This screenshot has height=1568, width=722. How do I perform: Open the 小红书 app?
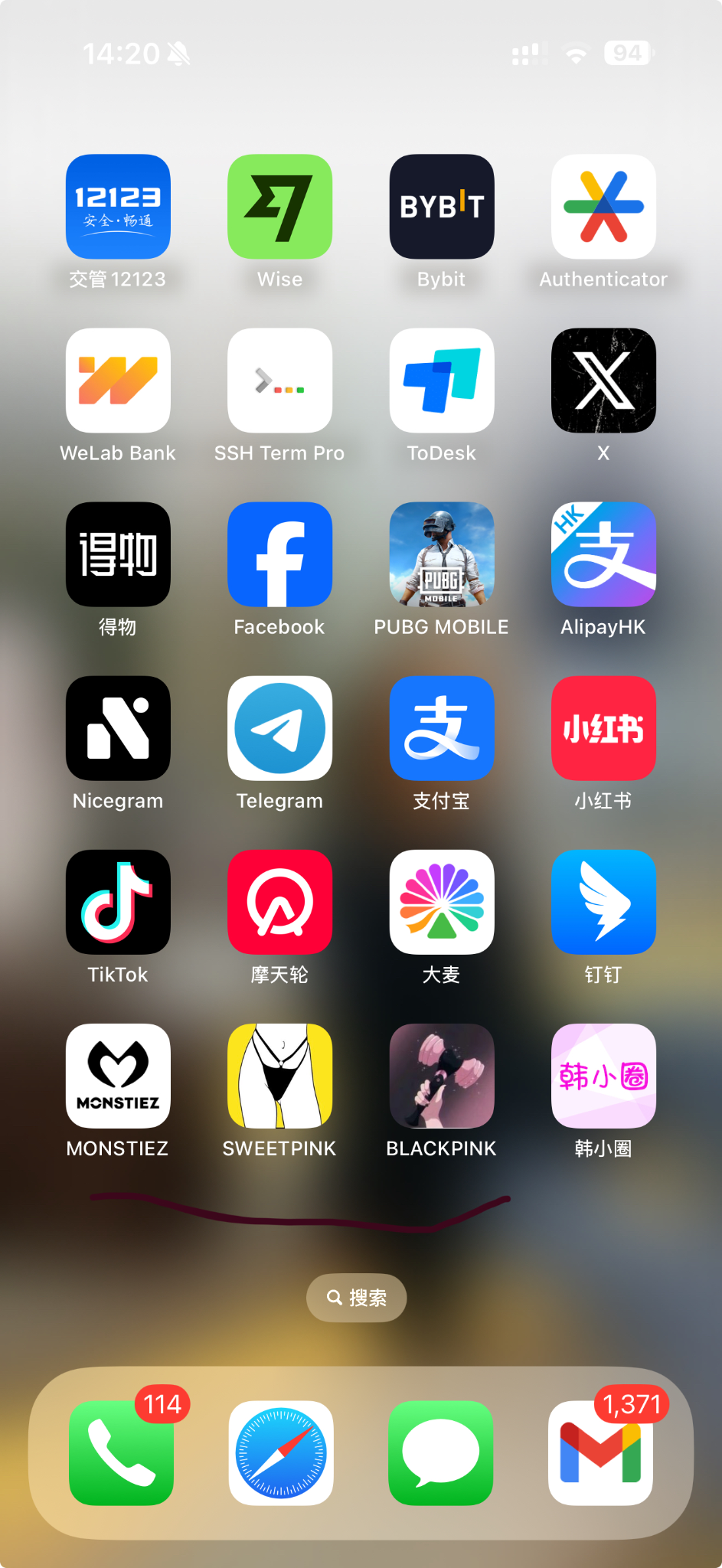tap(603, 728)
